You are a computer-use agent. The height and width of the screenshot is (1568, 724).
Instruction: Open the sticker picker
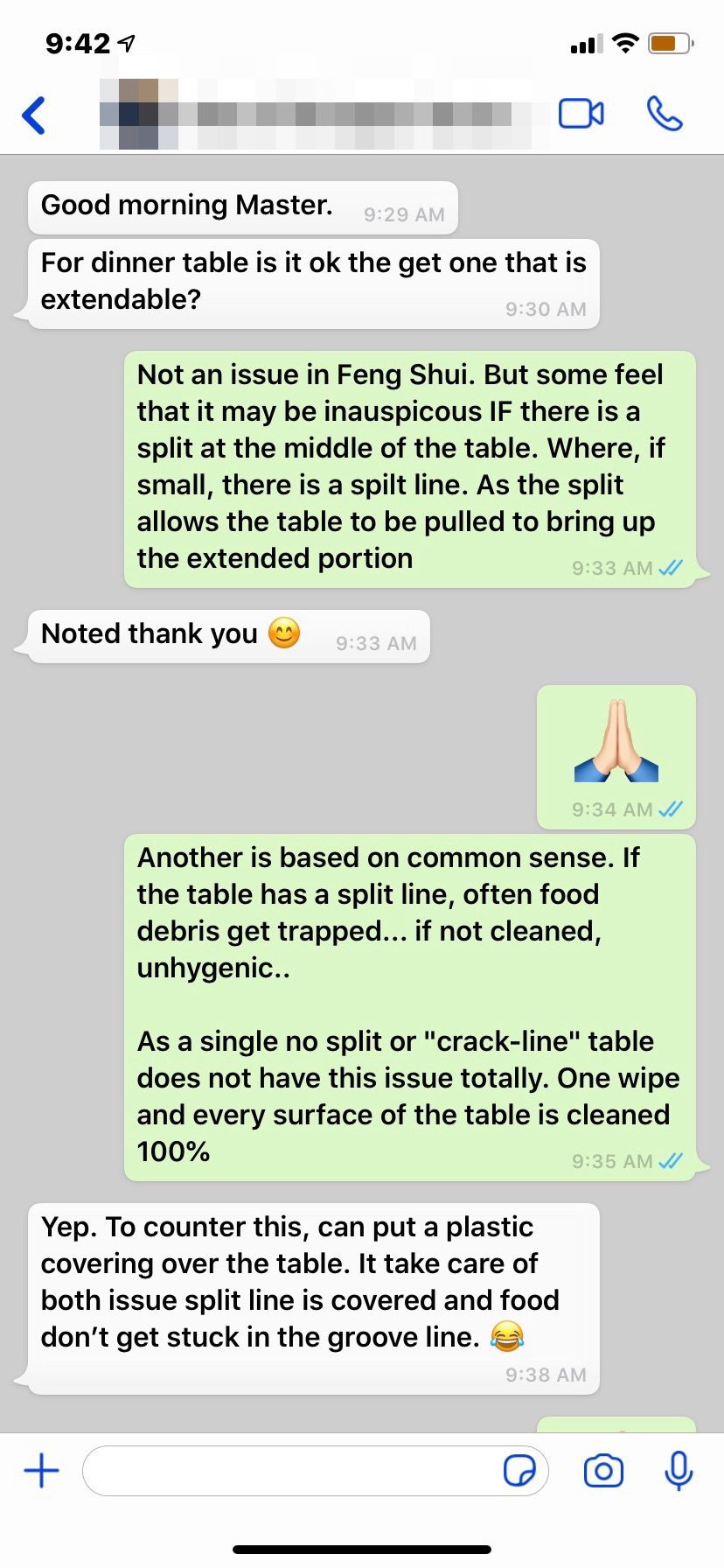click(x=520, y=1471)
